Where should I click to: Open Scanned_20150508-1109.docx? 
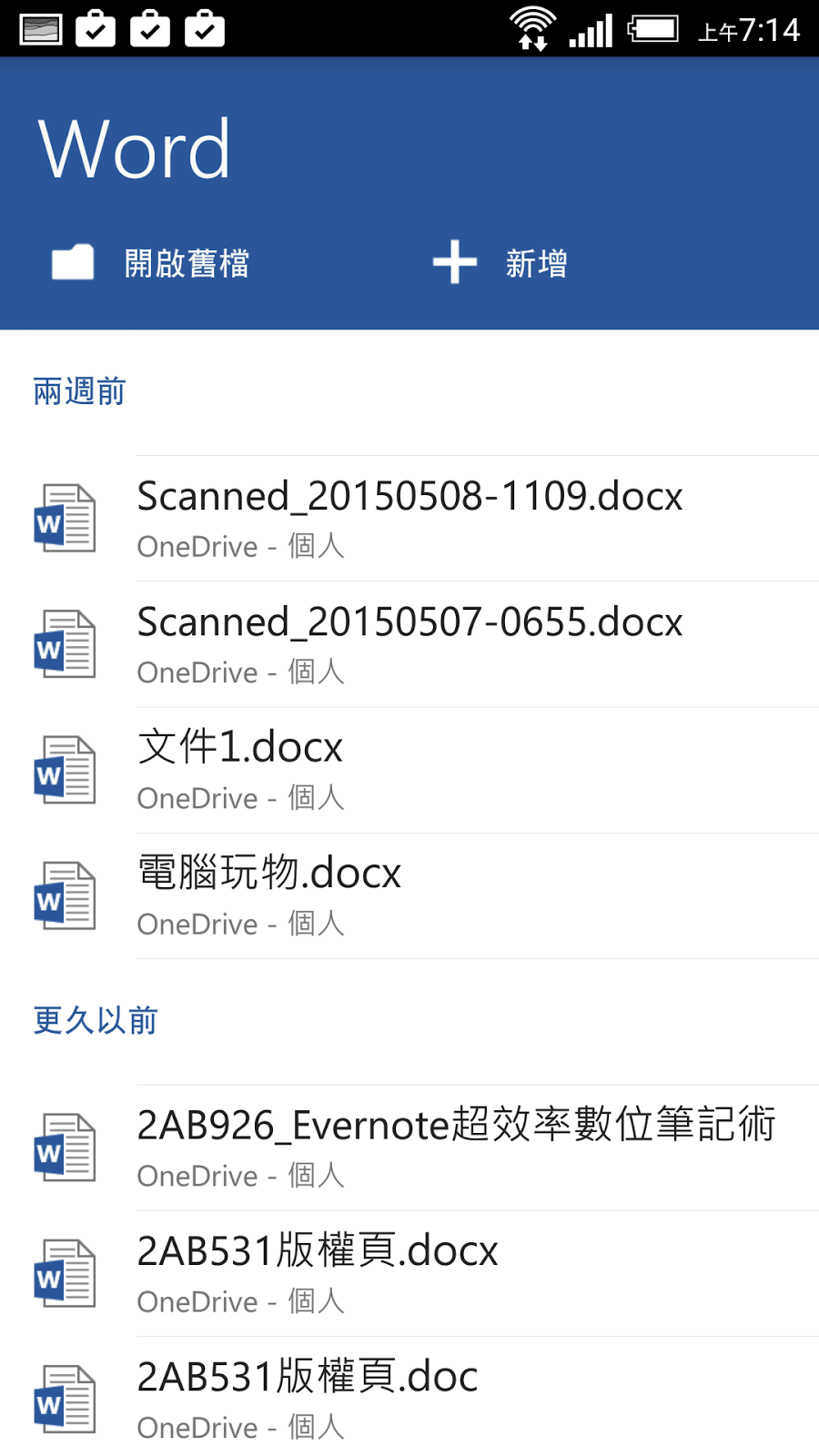pyautogui.click(x=409, y=518)
